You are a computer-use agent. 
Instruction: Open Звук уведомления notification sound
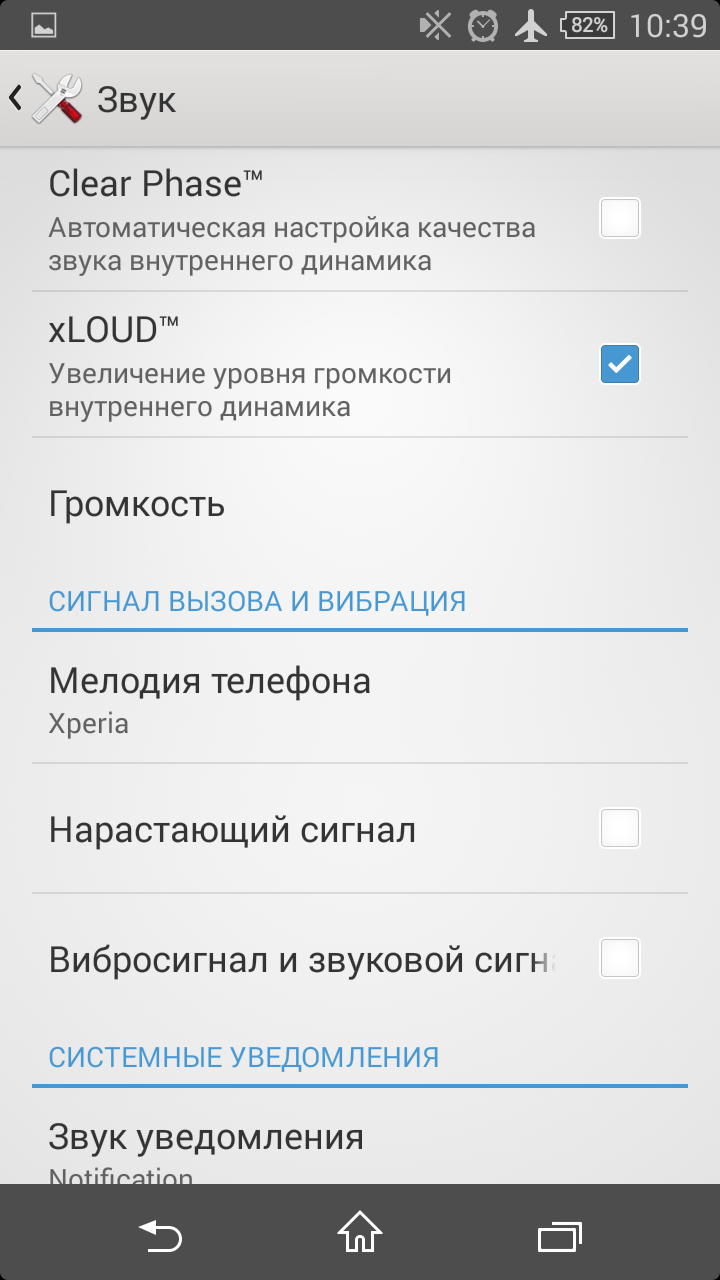tap(300, 1145)
